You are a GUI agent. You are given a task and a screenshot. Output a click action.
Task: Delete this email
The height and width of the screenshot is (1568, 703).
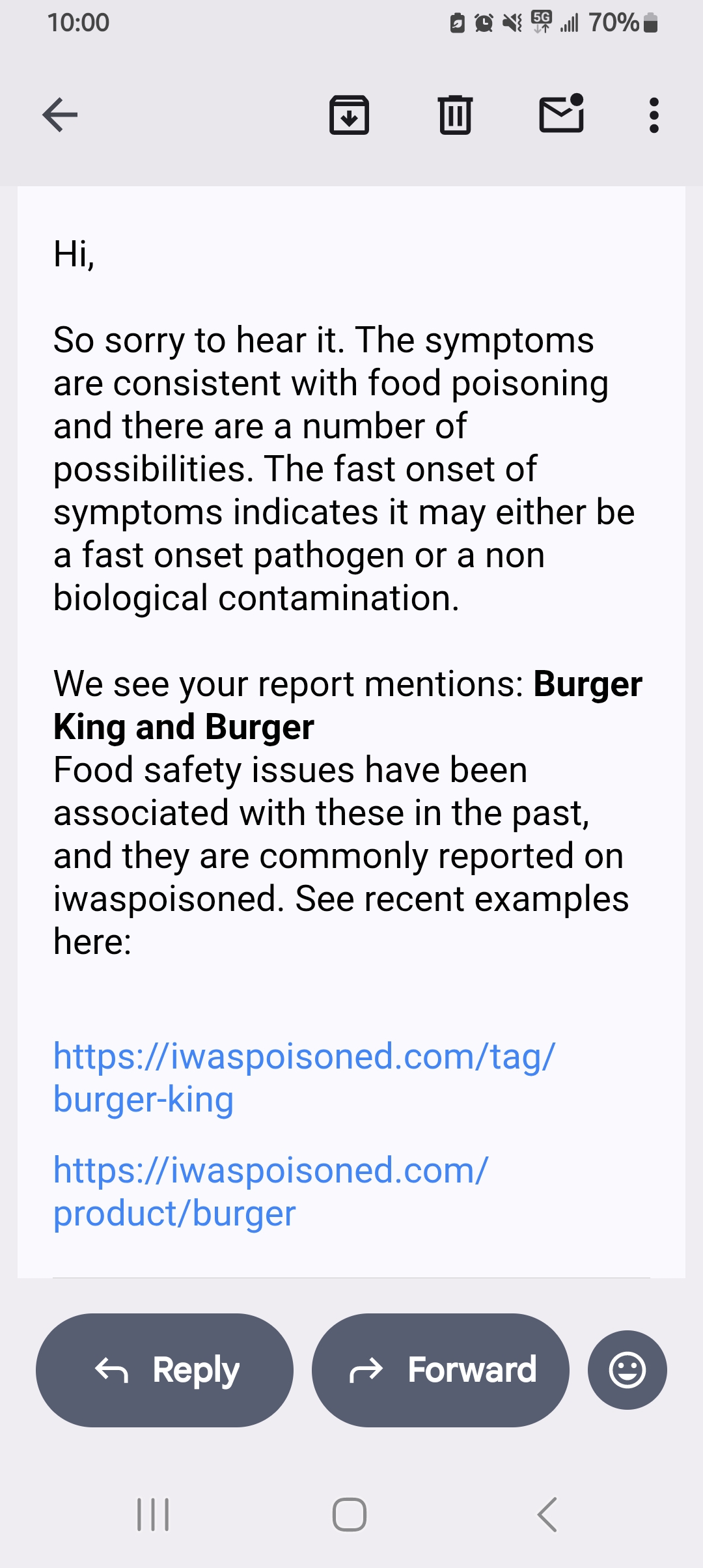click(x=455, y=115)
